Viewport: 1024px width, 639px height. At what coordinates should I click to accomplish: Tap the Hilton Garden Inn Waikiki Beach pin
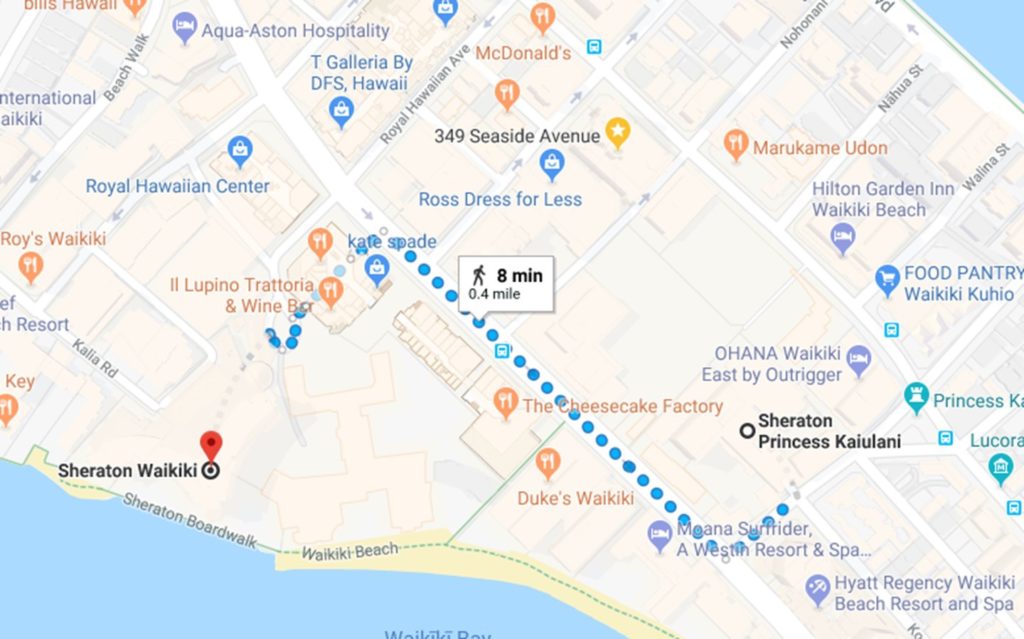[843, 238]
